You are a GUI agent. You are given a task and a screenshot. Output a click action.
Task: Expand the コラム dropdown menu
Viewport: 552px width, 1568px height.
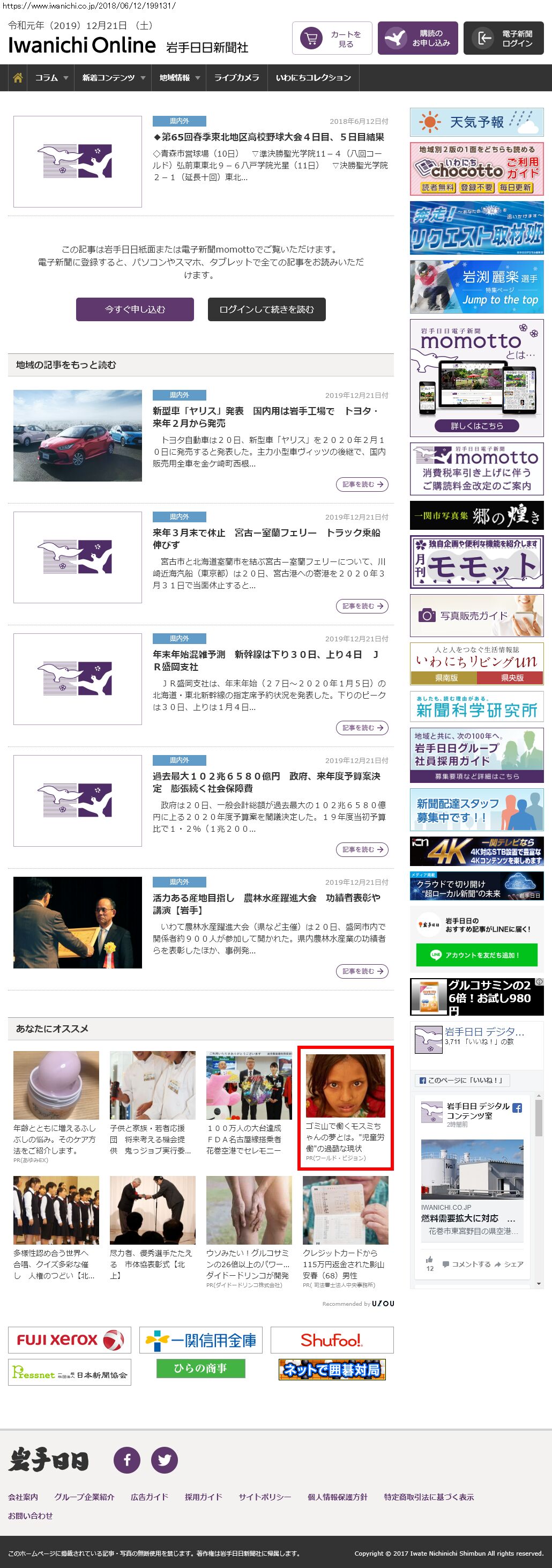[x=51, y=78]
